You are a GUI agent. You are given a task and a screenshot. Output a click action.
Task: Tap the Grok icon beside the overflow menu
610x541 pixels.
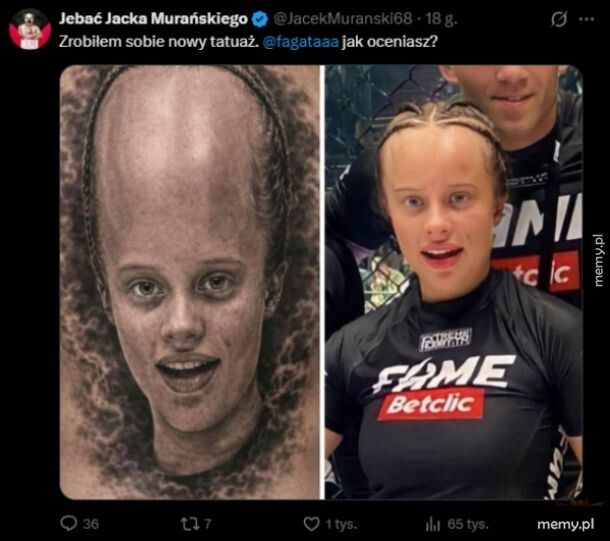[561, 18]
